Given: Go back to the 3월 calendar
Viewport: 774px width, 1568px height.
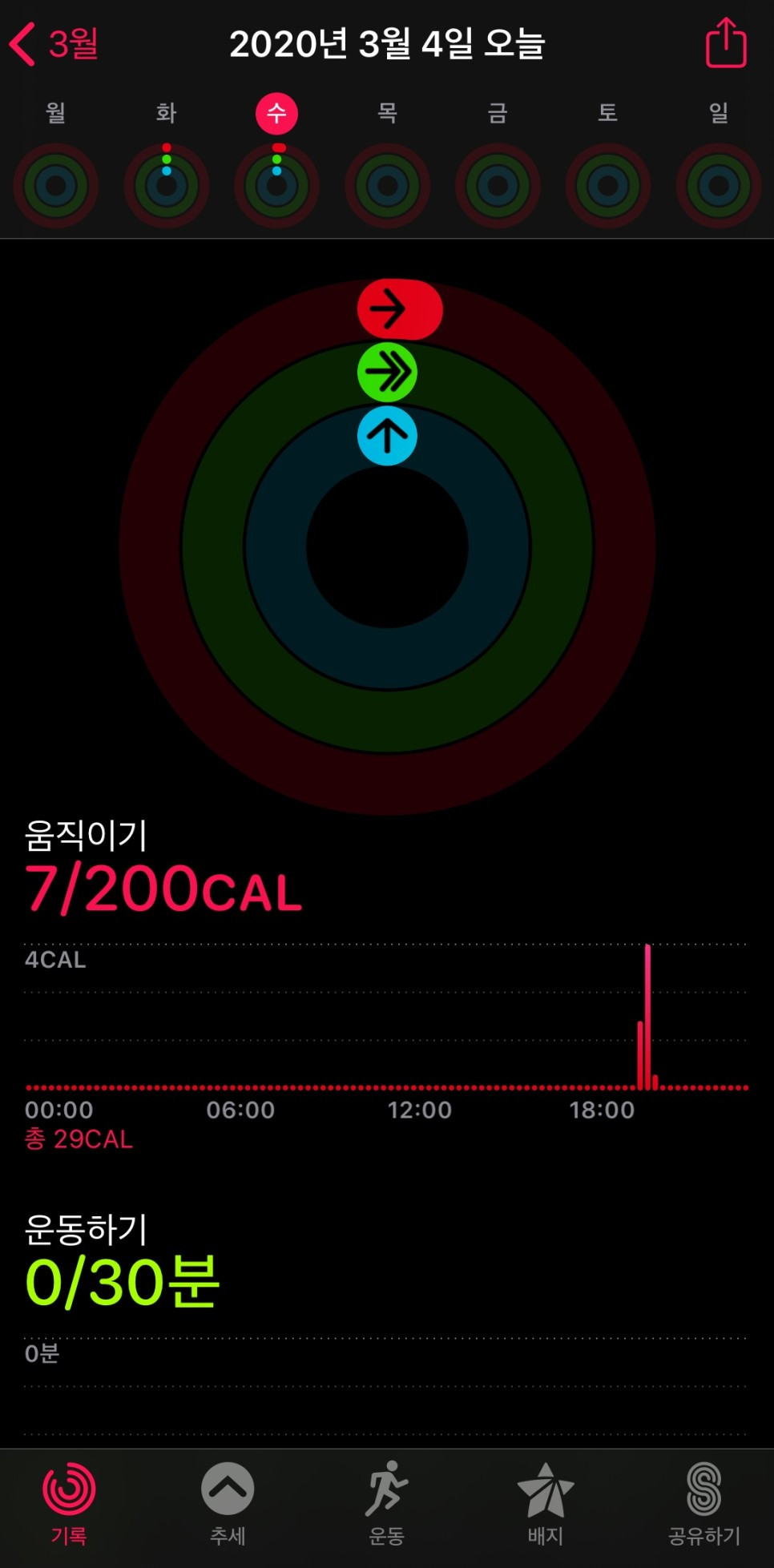Looking at the screenshot, I should (x=54, y=43).
